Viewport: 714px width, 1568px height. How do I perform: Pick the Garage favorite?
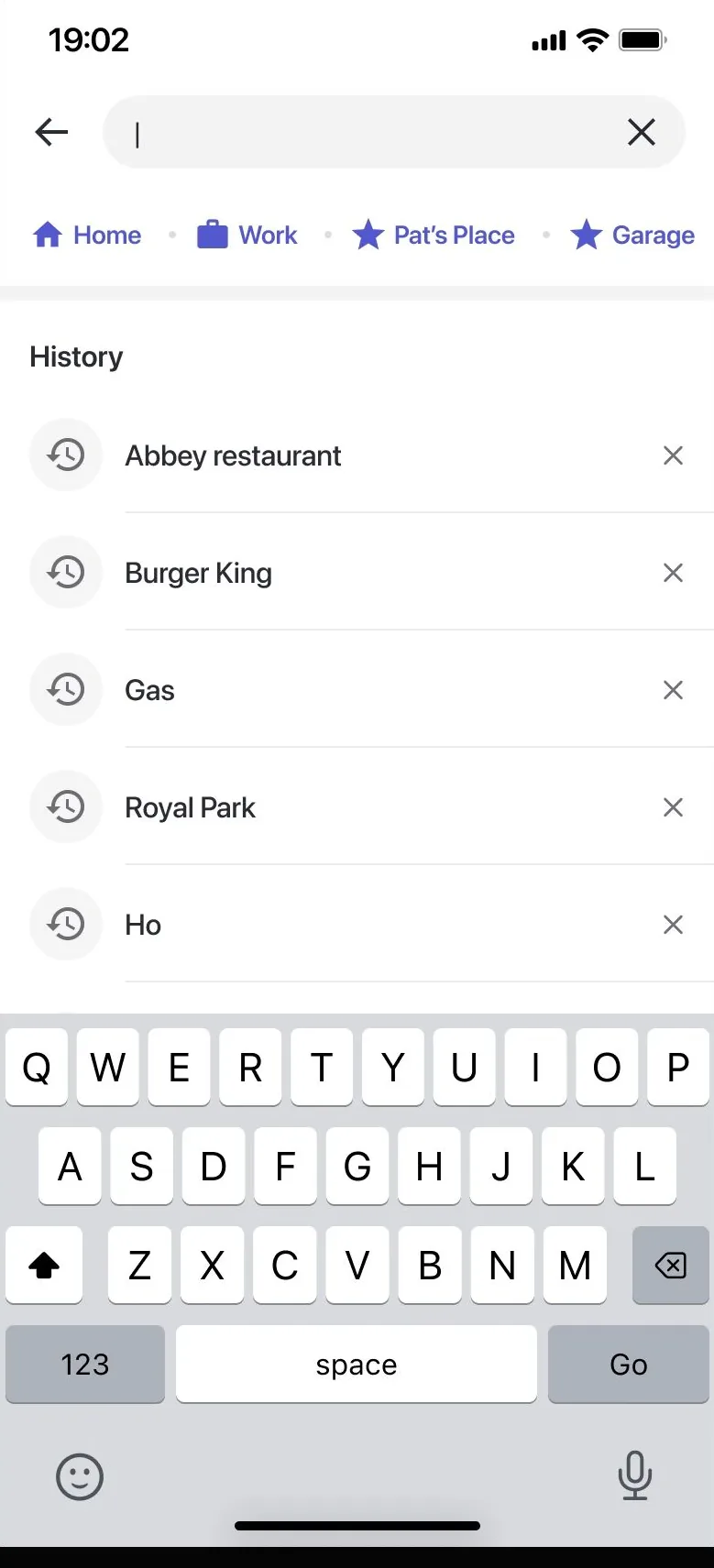[x=632, y=236]
